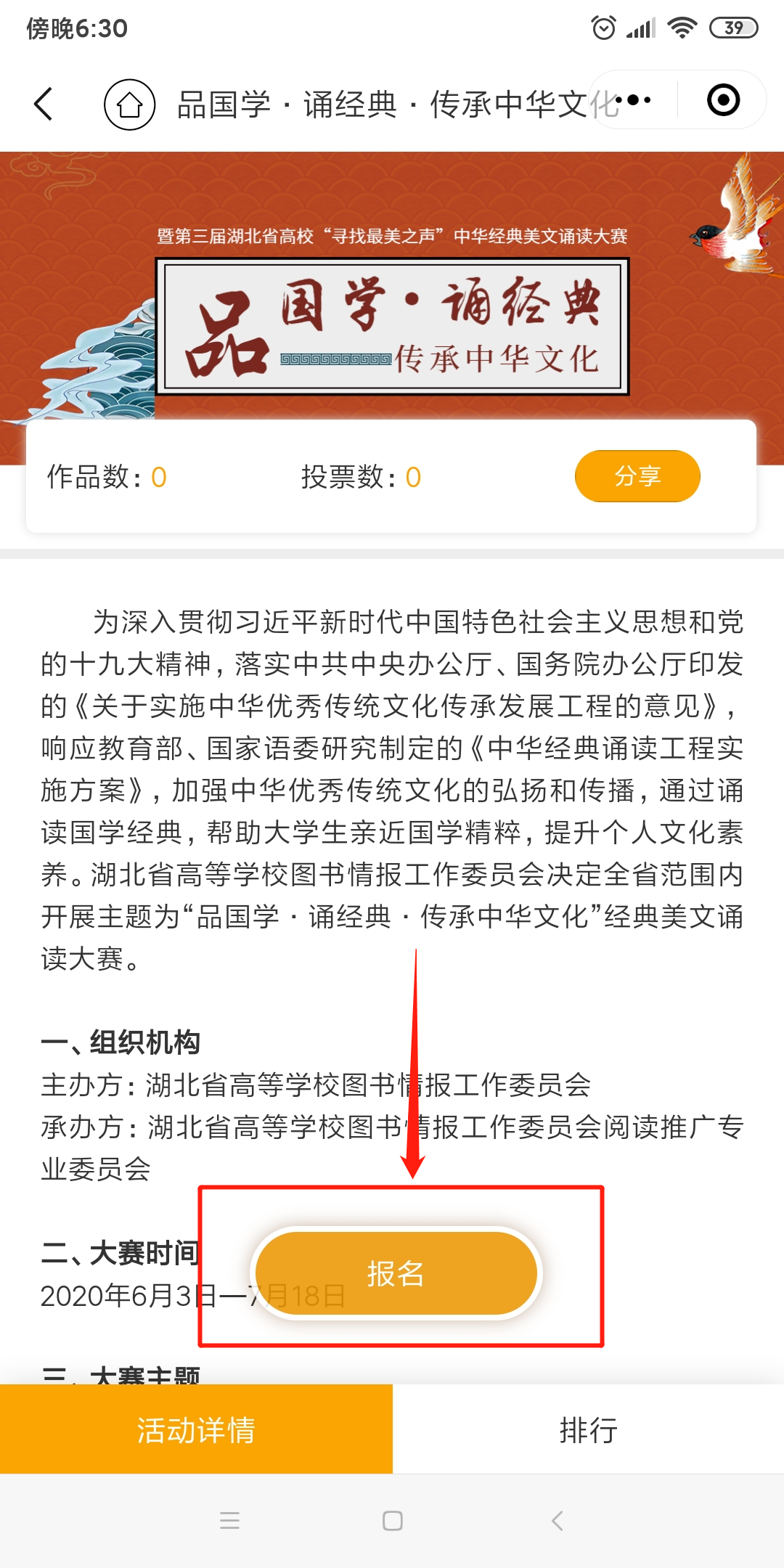The image size is (784, 1568).
Task: Open the mini program home icon
Action: point(130,105)
